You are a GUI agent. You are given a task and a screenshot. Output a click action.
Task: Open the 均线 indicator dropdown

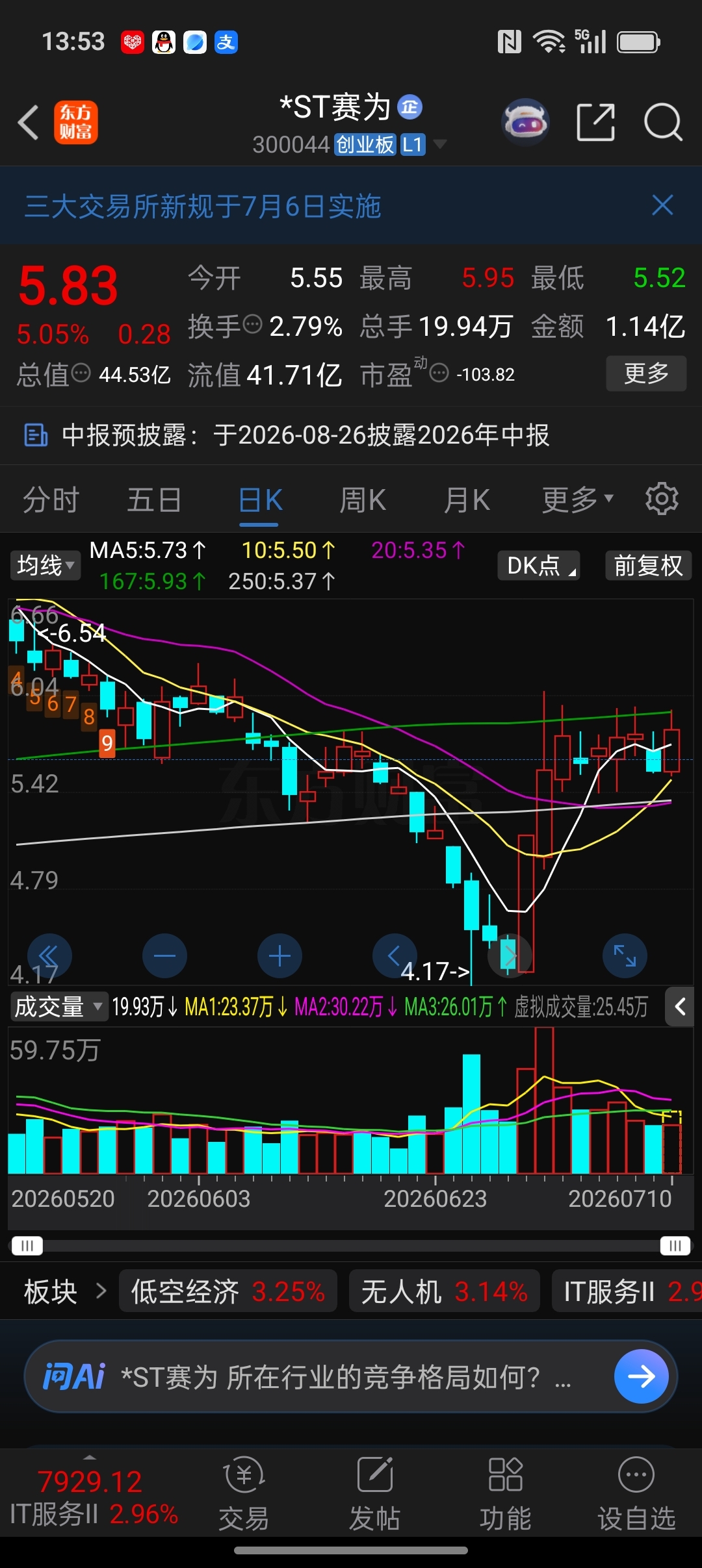[x=45, y=565]
